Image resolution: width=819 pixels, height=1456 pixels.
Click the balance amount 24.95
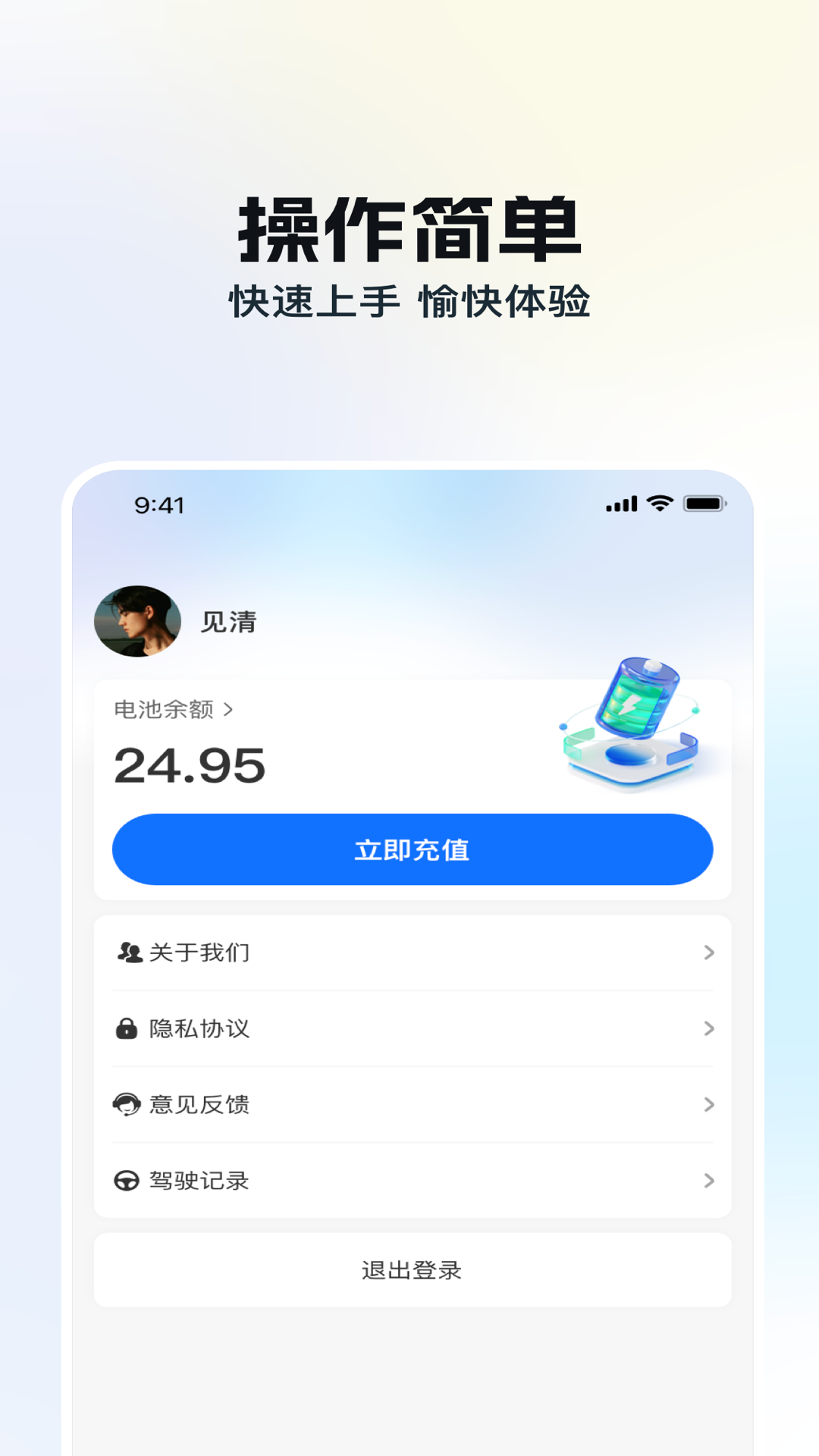[190, 766]
